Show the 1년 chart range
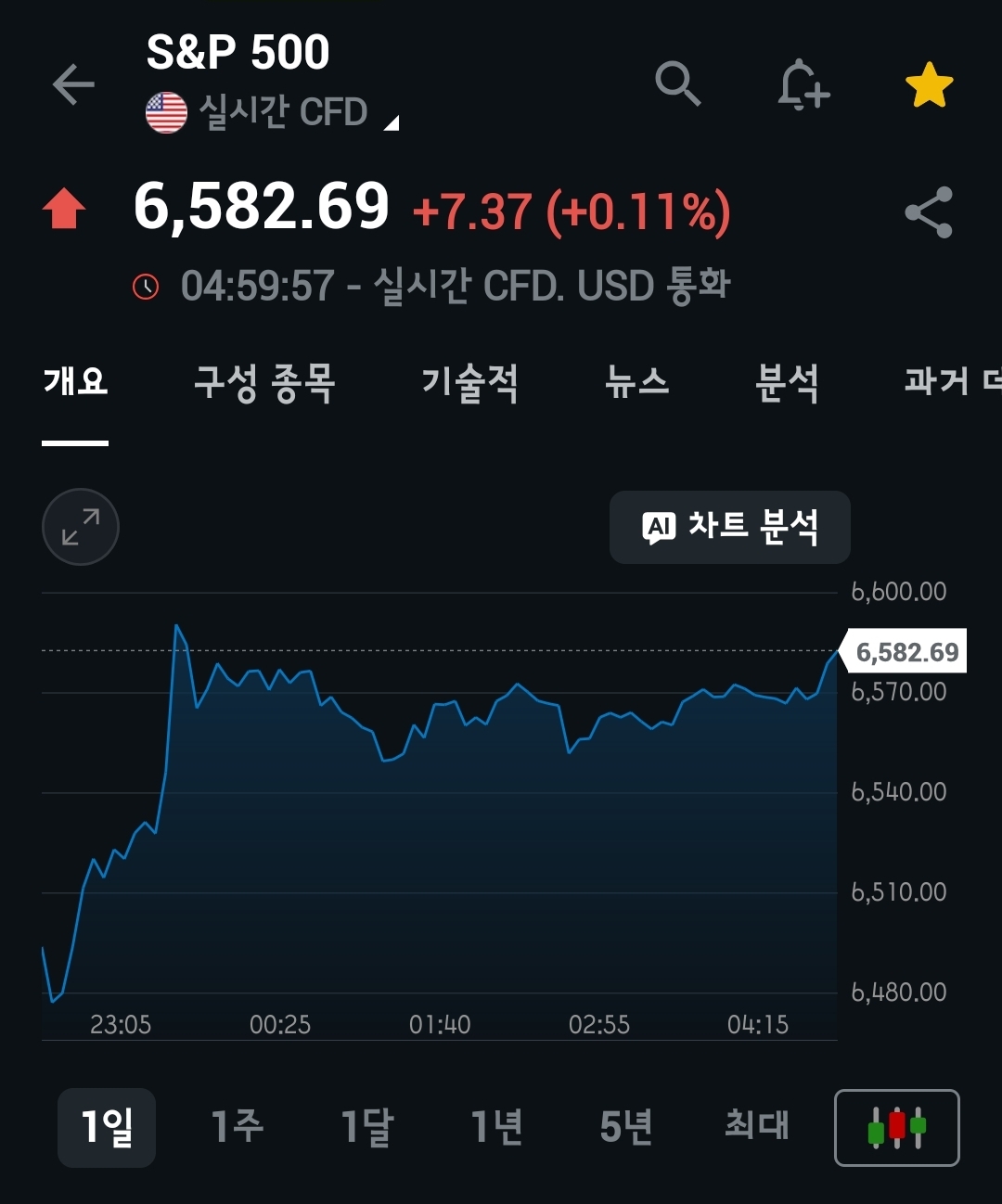 (497, 1127)
